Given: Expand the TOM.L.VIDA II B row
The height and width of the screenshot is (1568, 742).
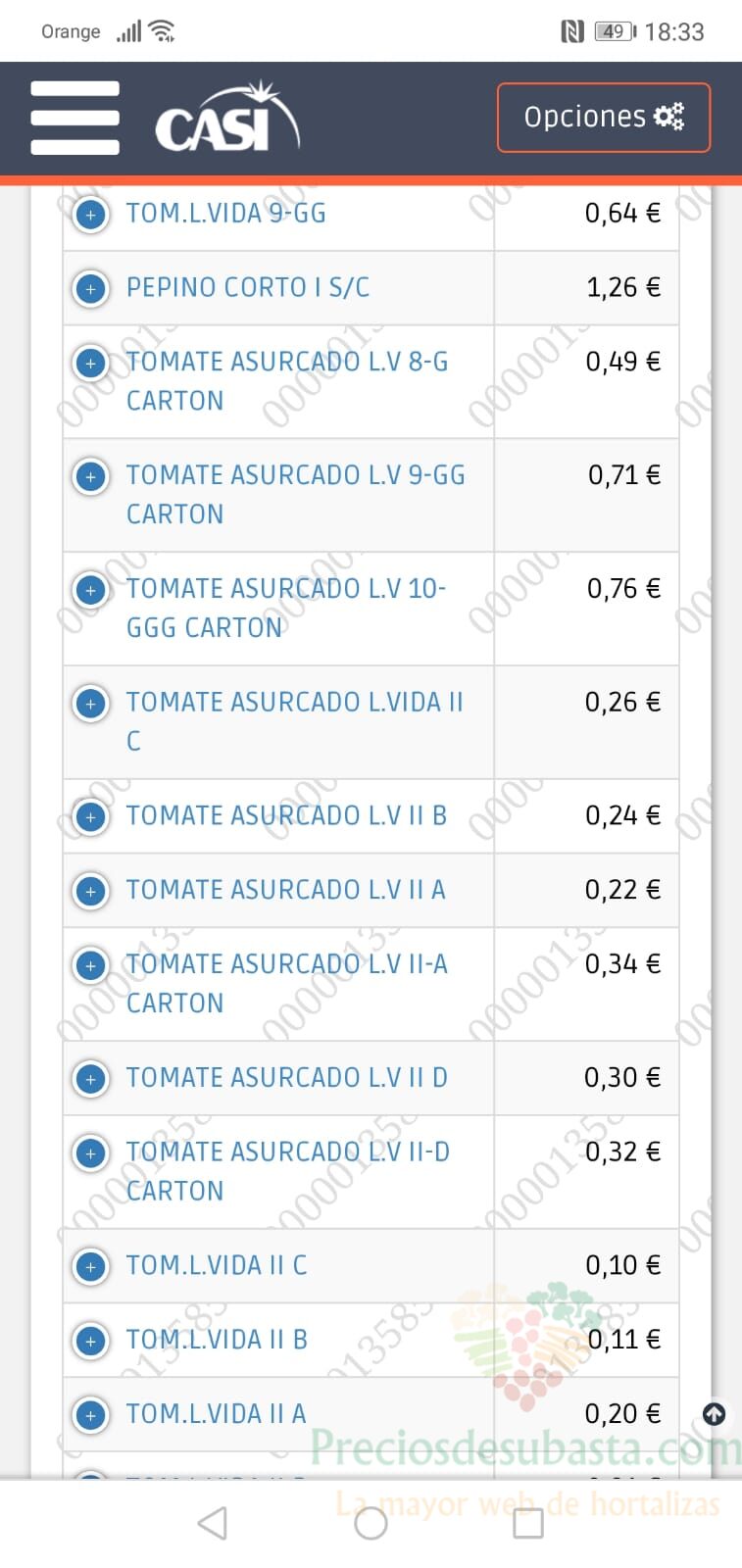Looking at the screenshot, I should pos(91,1341).
